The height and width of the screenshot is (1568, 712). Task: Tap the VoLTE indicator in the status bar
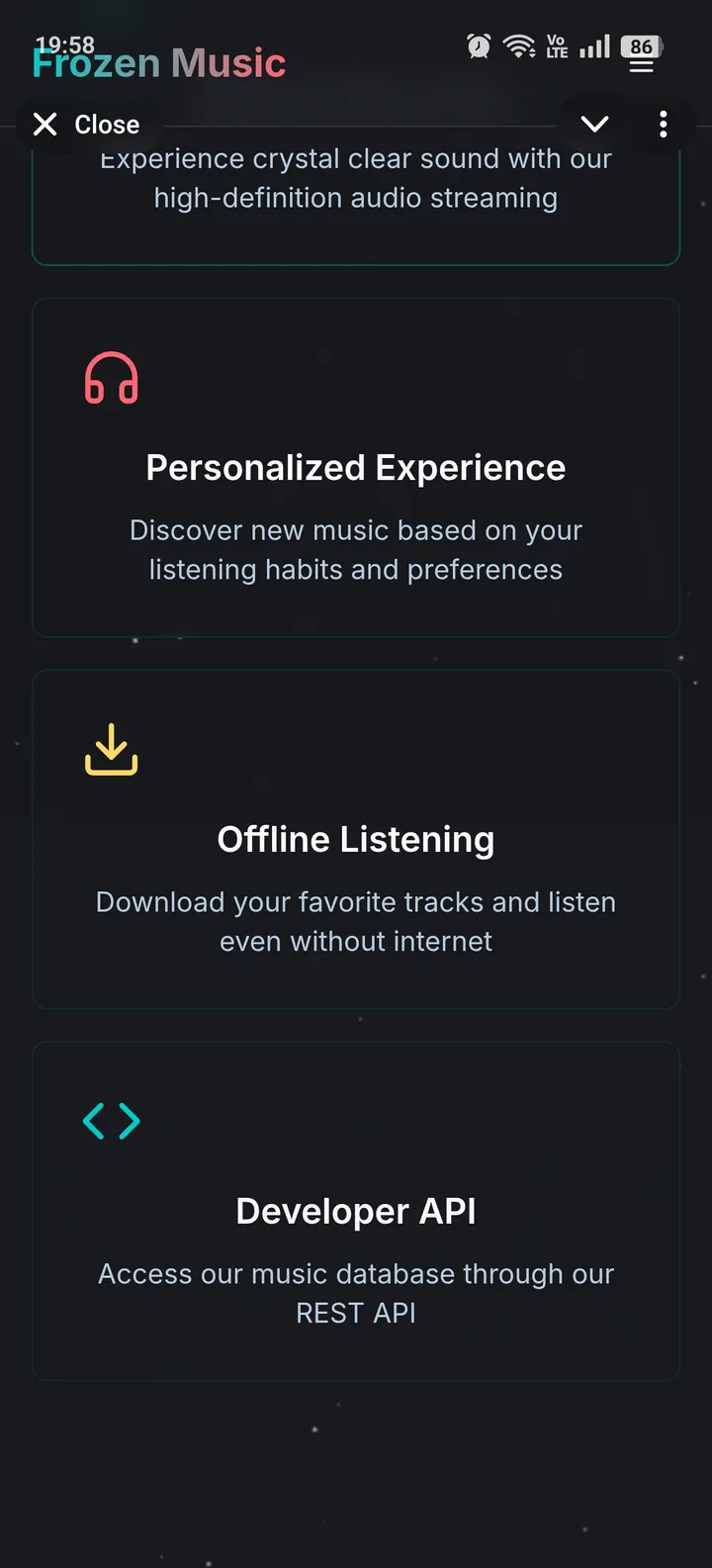click(557, 46)
